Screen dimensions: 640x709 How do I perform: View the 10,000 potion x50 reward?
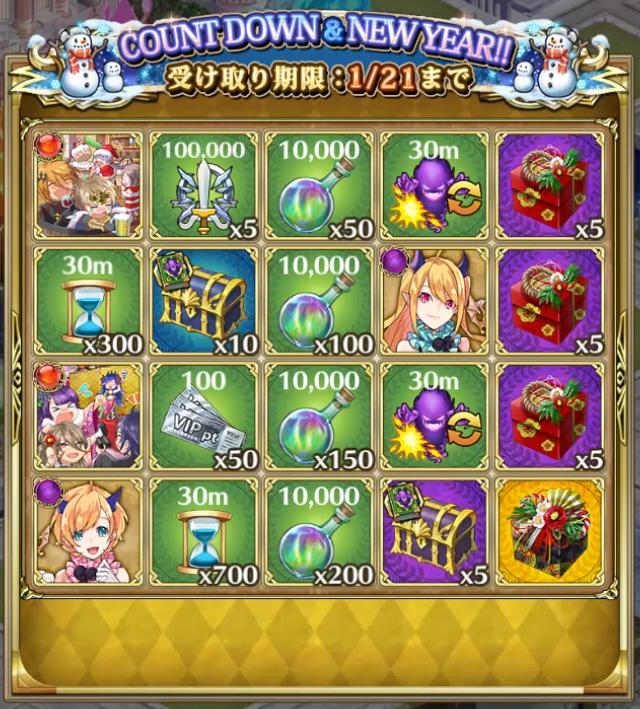(x=319, y=185)
